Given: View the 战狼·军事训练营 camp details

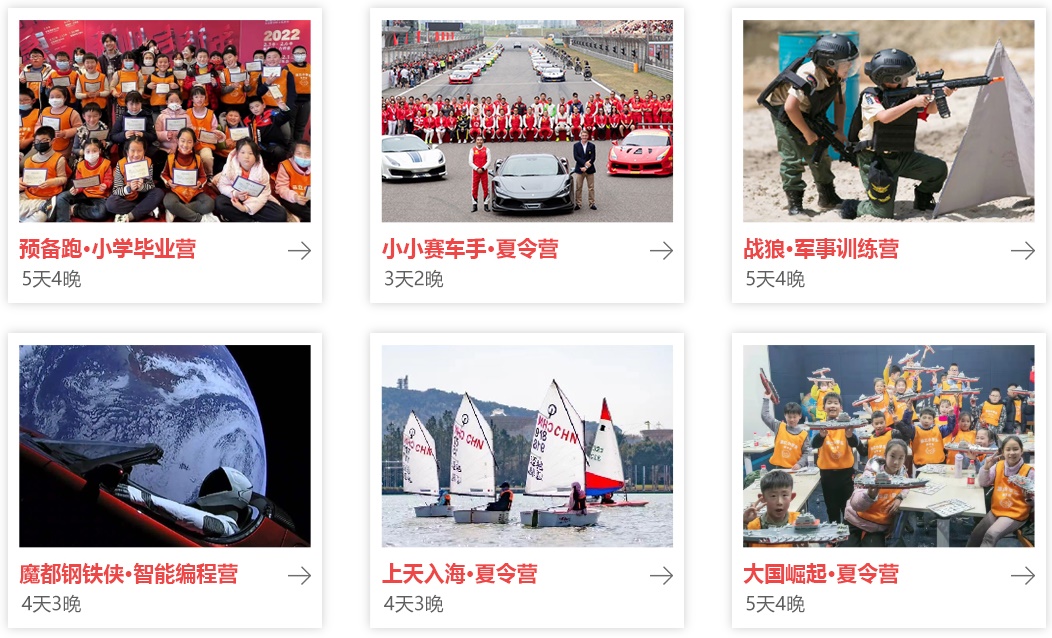Looking at the screenshot, I should 889,155.
